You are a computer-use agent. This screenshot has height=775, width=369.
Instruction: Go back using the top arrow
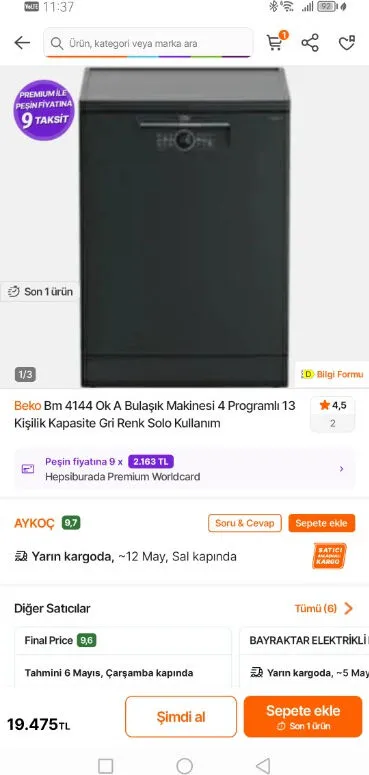click(x=22, y=43)
